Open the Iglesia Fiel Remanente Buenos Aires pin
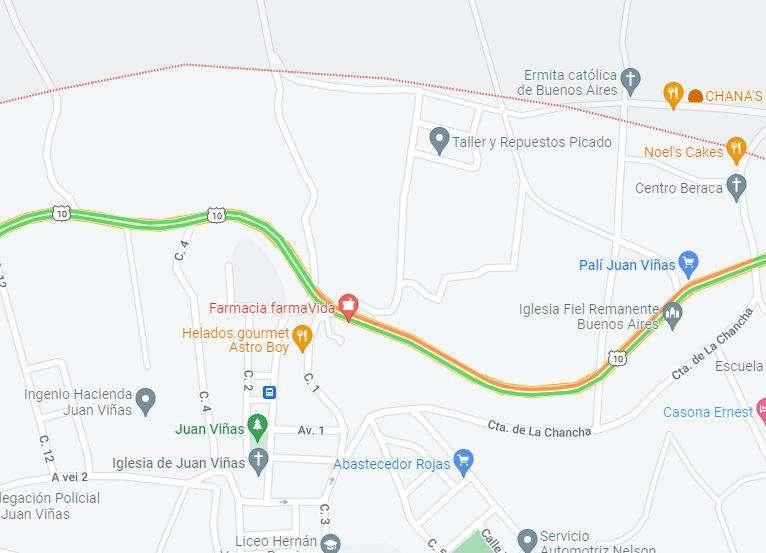Screen dimensions: 766x553 [x=672, y=315]
